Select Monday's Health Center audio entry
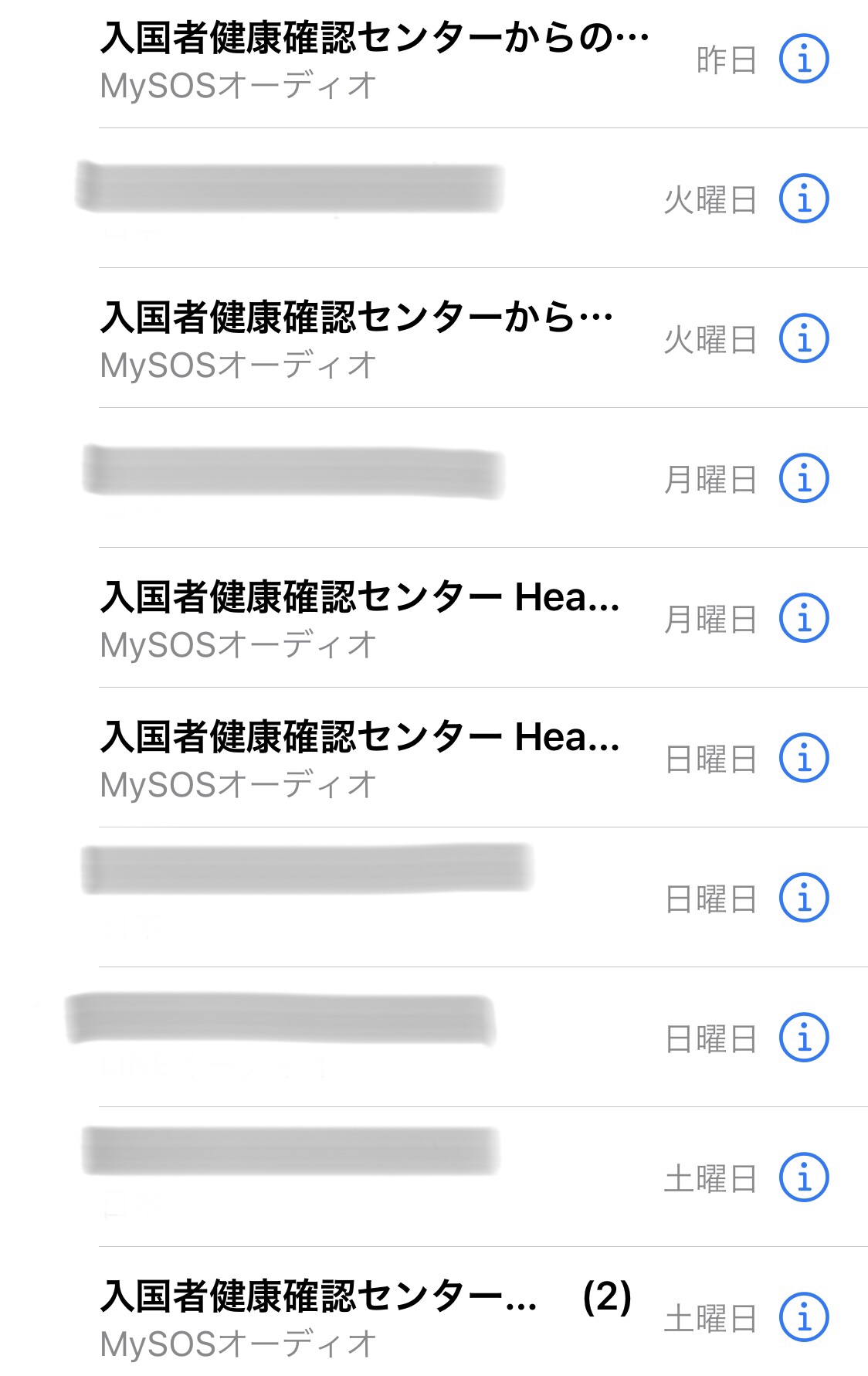 (348, 618)
